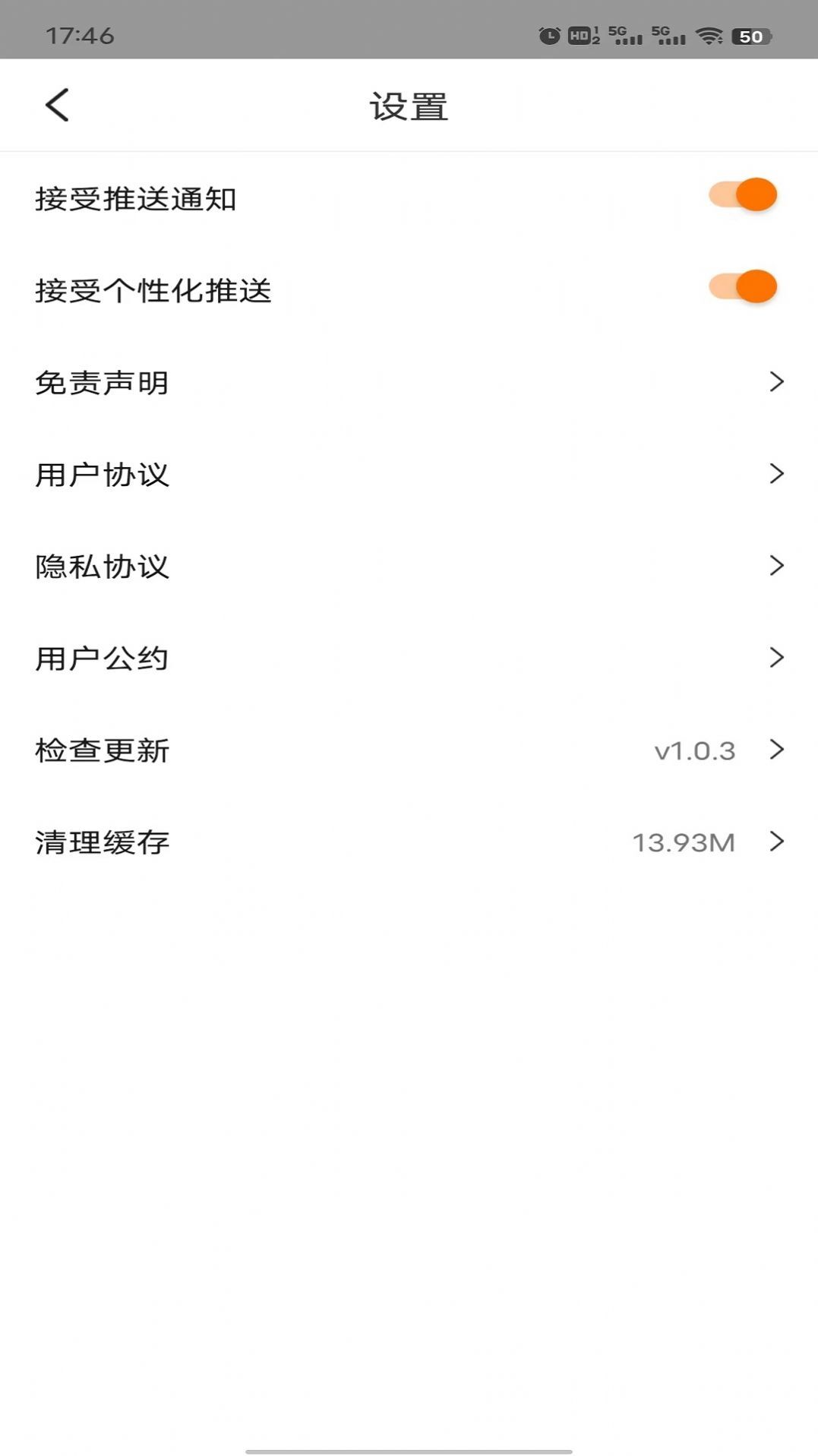This screenshot has width=818, height=1456.
Task: Tap the HD indicator in status bar
Action: (579, 33)
